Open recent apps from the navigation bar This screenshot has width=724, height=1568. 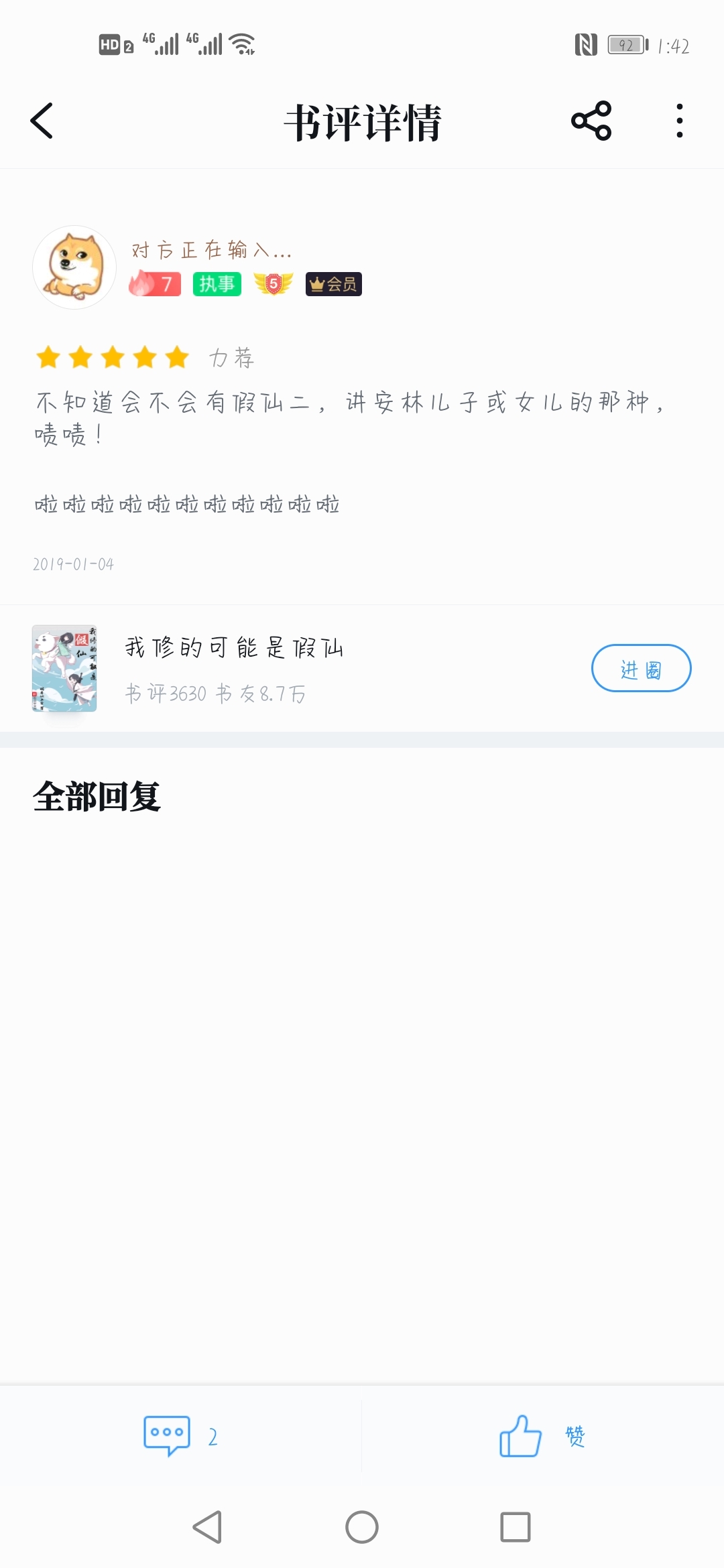515,1527
